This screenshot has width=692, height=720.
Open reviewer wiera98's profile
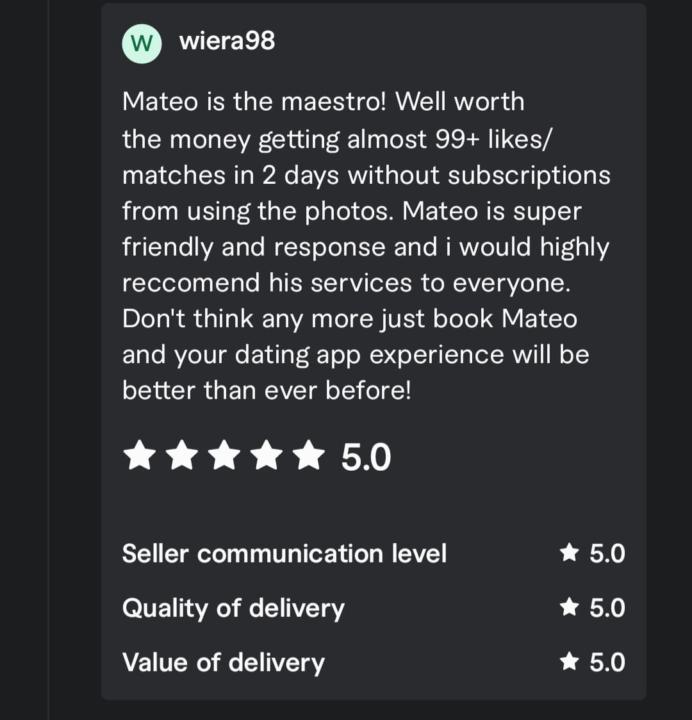(226, 41)
